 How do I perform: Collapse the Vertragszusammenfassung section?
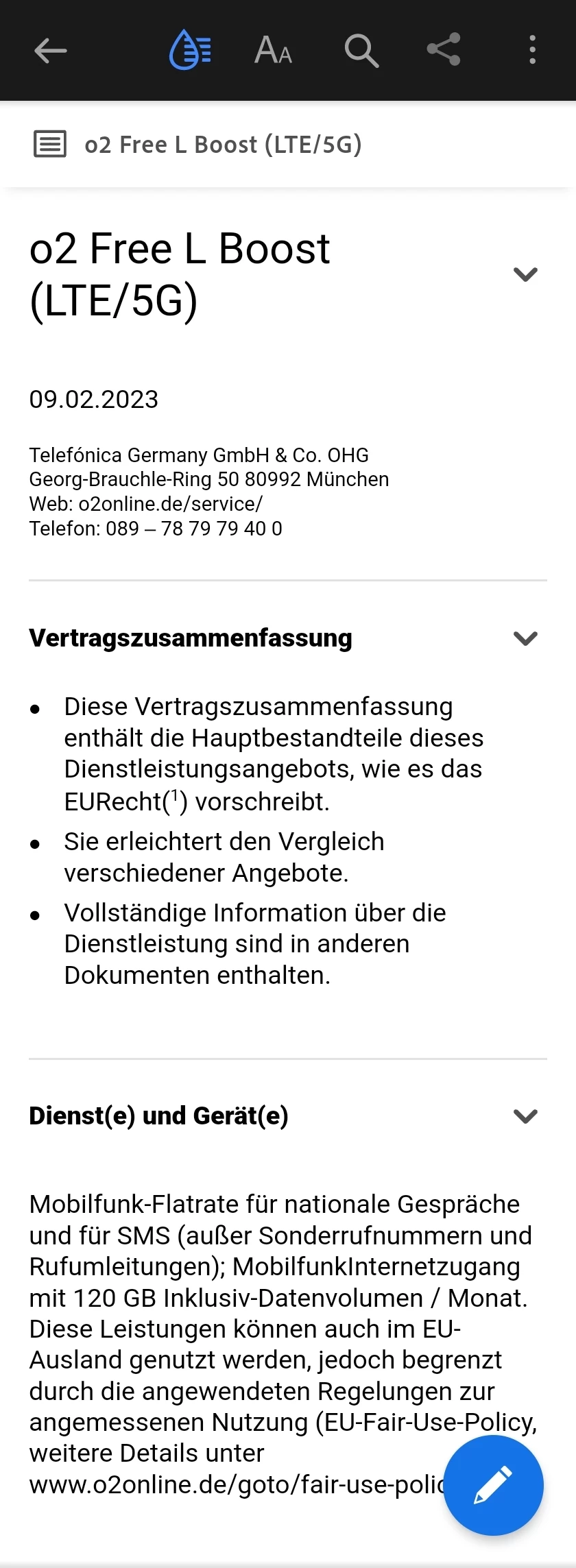click(525, 638)
